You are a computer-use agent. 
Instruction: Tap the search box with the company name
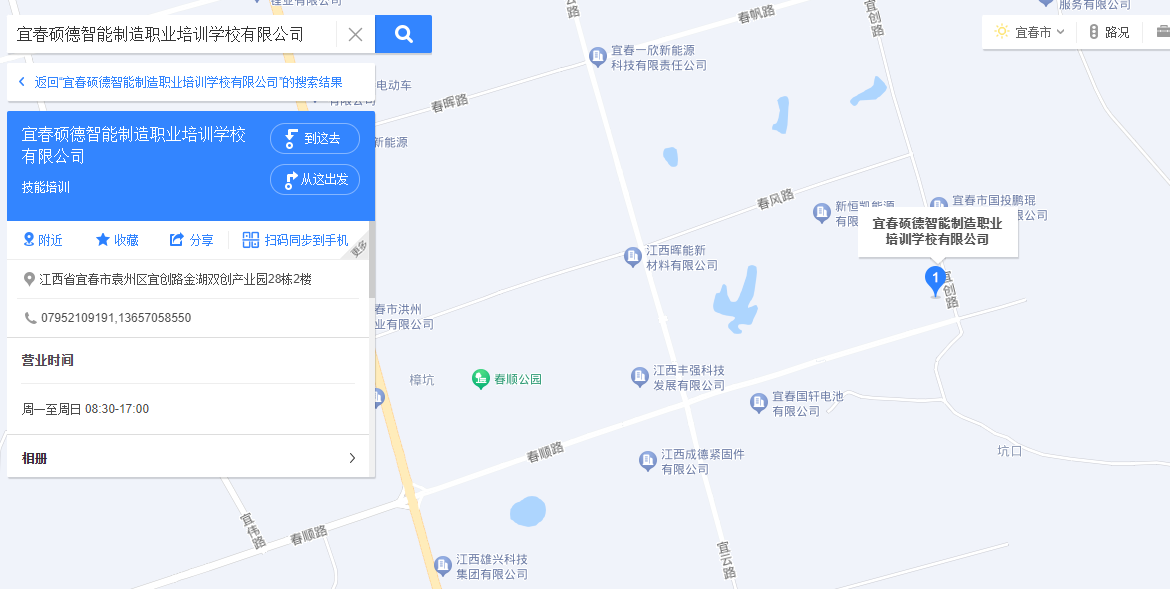(x=170, y=34)
